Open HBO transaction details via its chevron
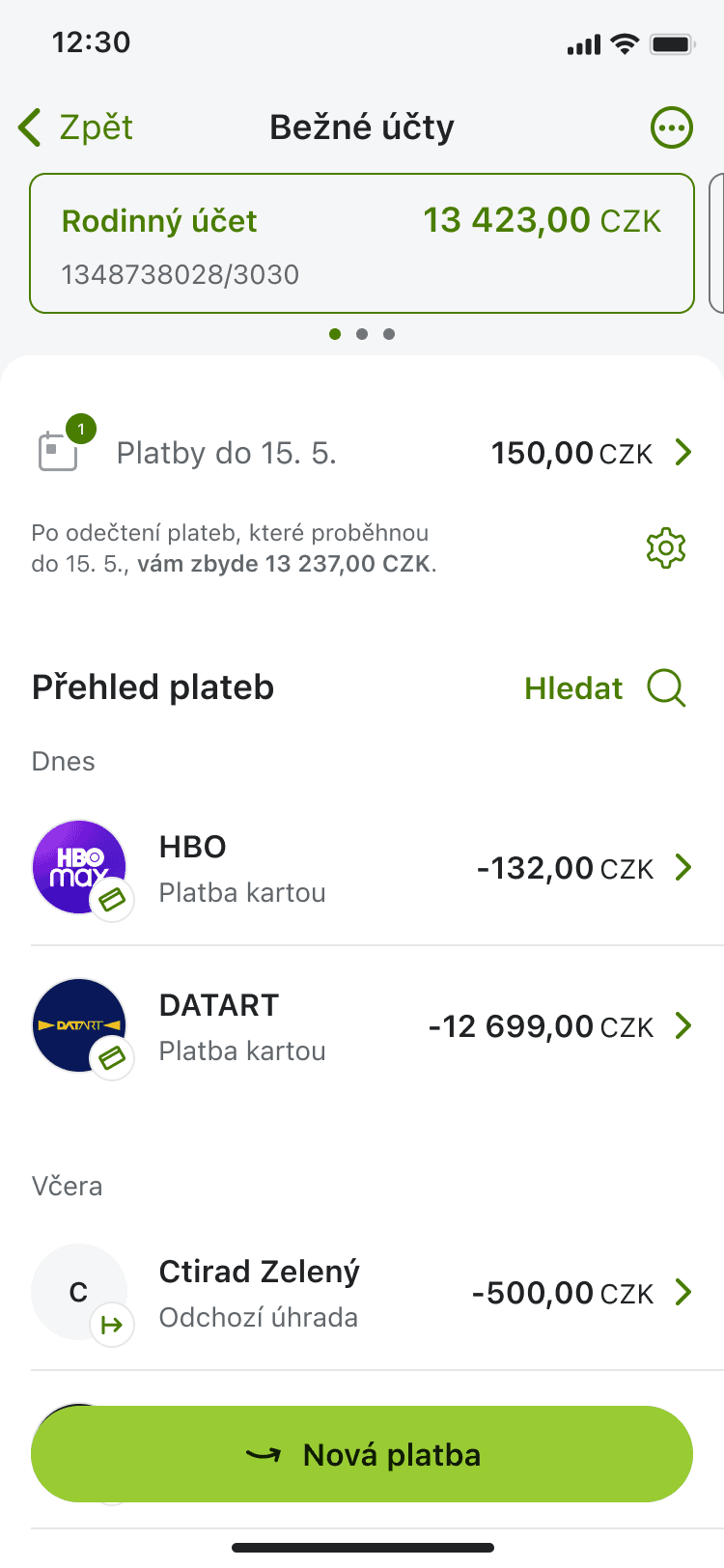This screenshot has height=1568, width=724. [684, 867]
